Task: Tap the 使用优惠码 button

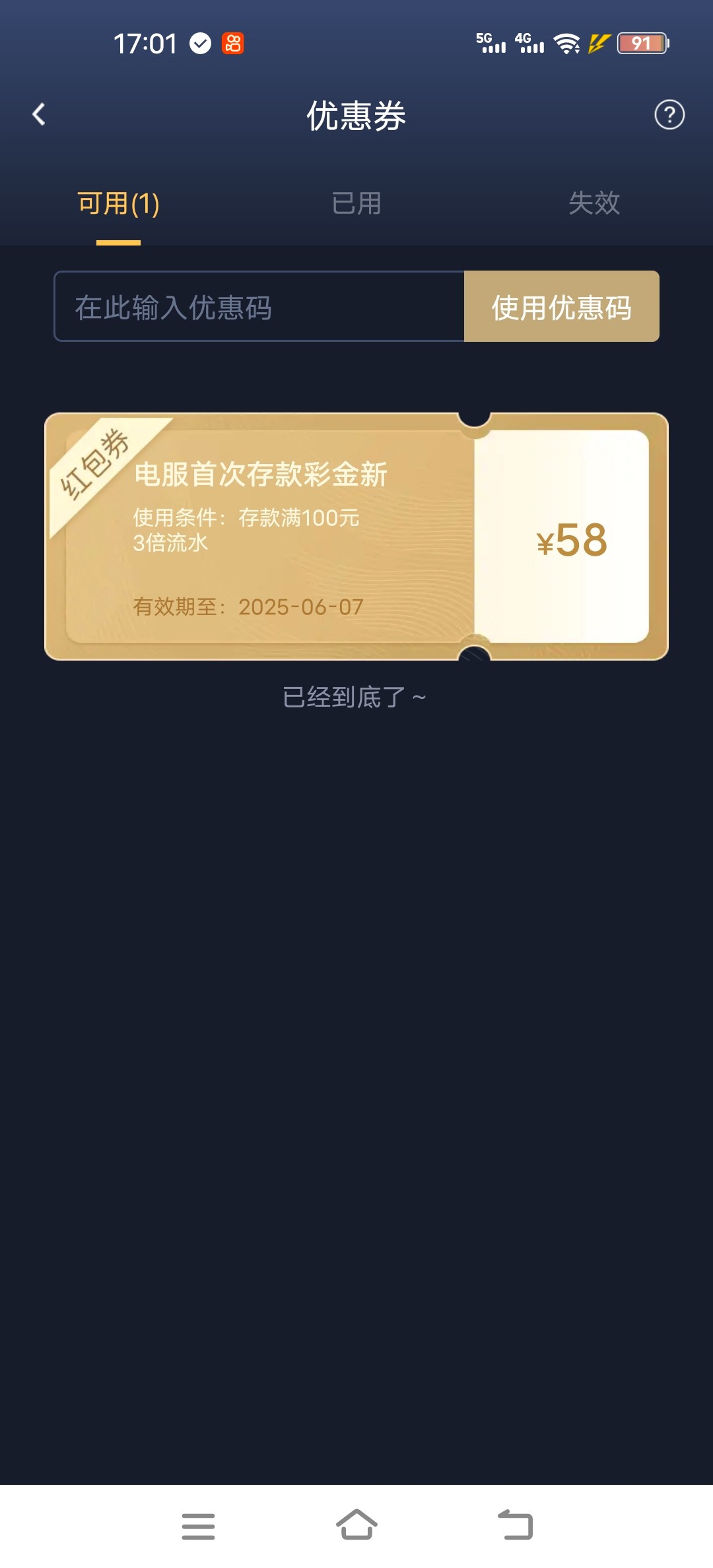Action: pyautogui.click(x=561, y=307)
